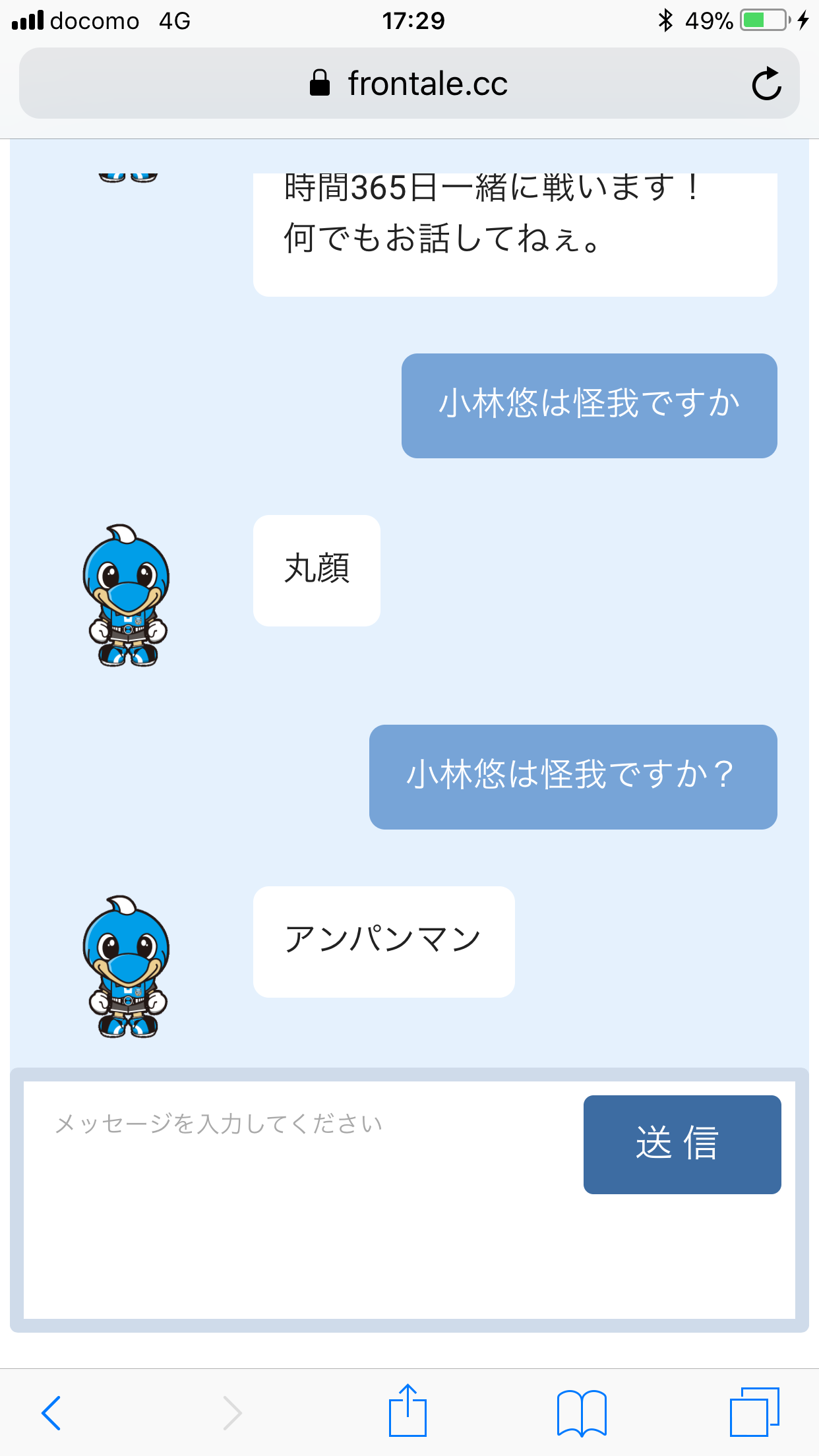Go back to the previous page
The height and width of the screenshot is (1456, 819).
[x=51, y=1412]
